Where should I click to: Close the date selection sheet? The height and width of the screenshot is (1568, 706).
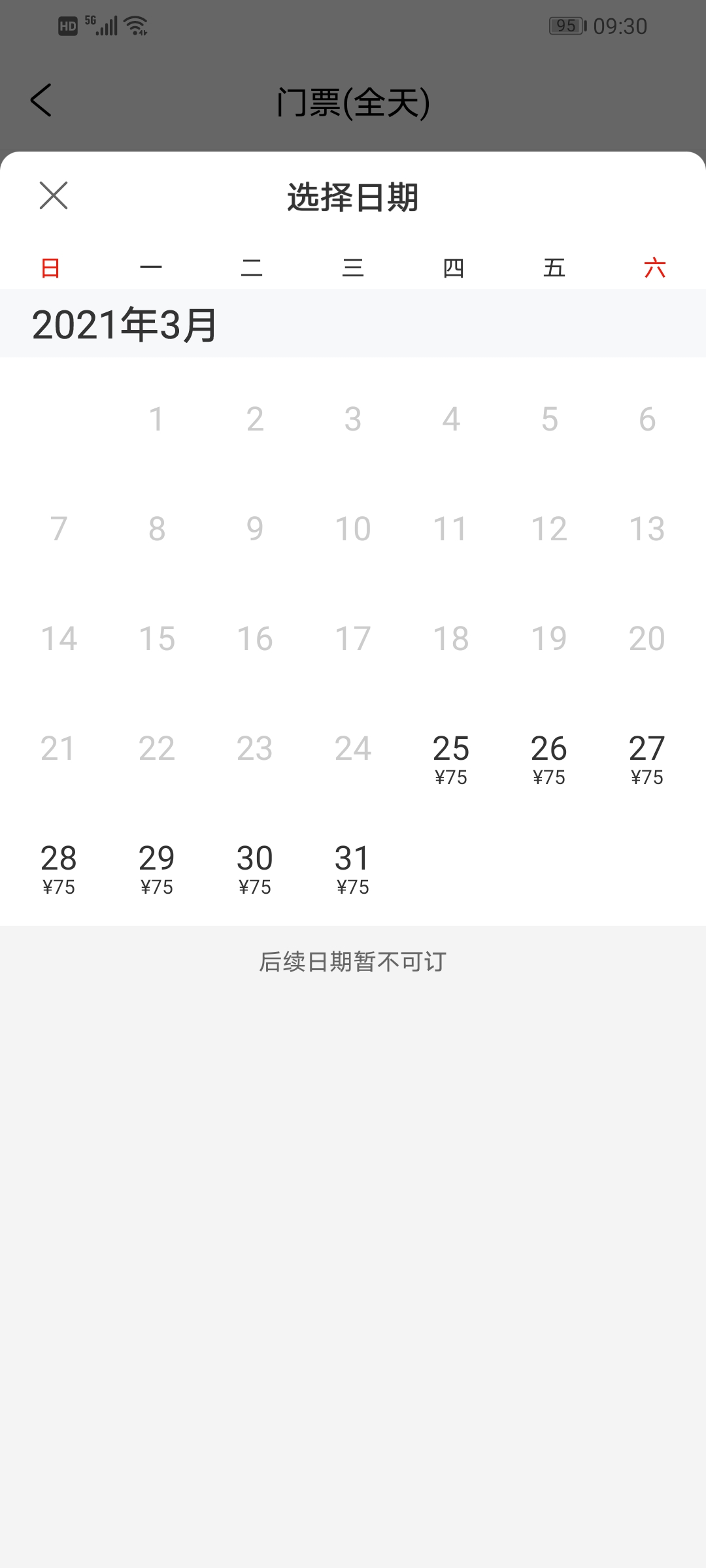(54, 195)
